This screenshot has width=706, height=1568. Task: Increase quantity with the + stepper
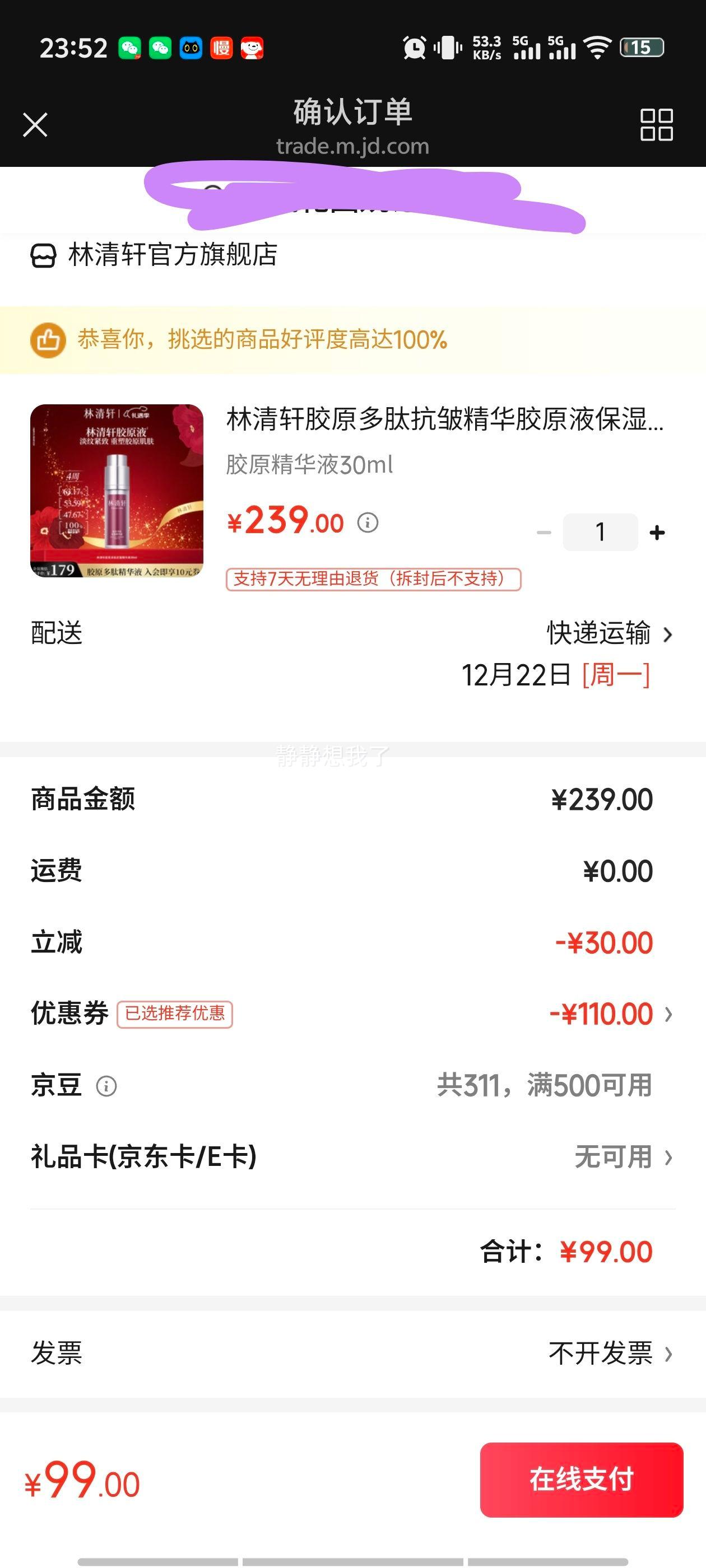point(657,531)
